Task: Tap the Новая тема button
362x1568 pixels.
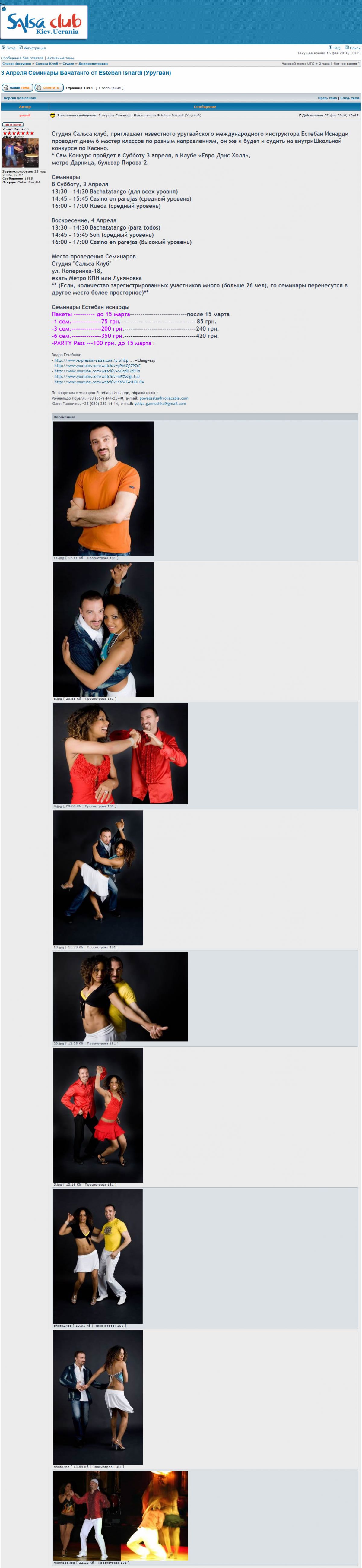Action: pos(17,88)
